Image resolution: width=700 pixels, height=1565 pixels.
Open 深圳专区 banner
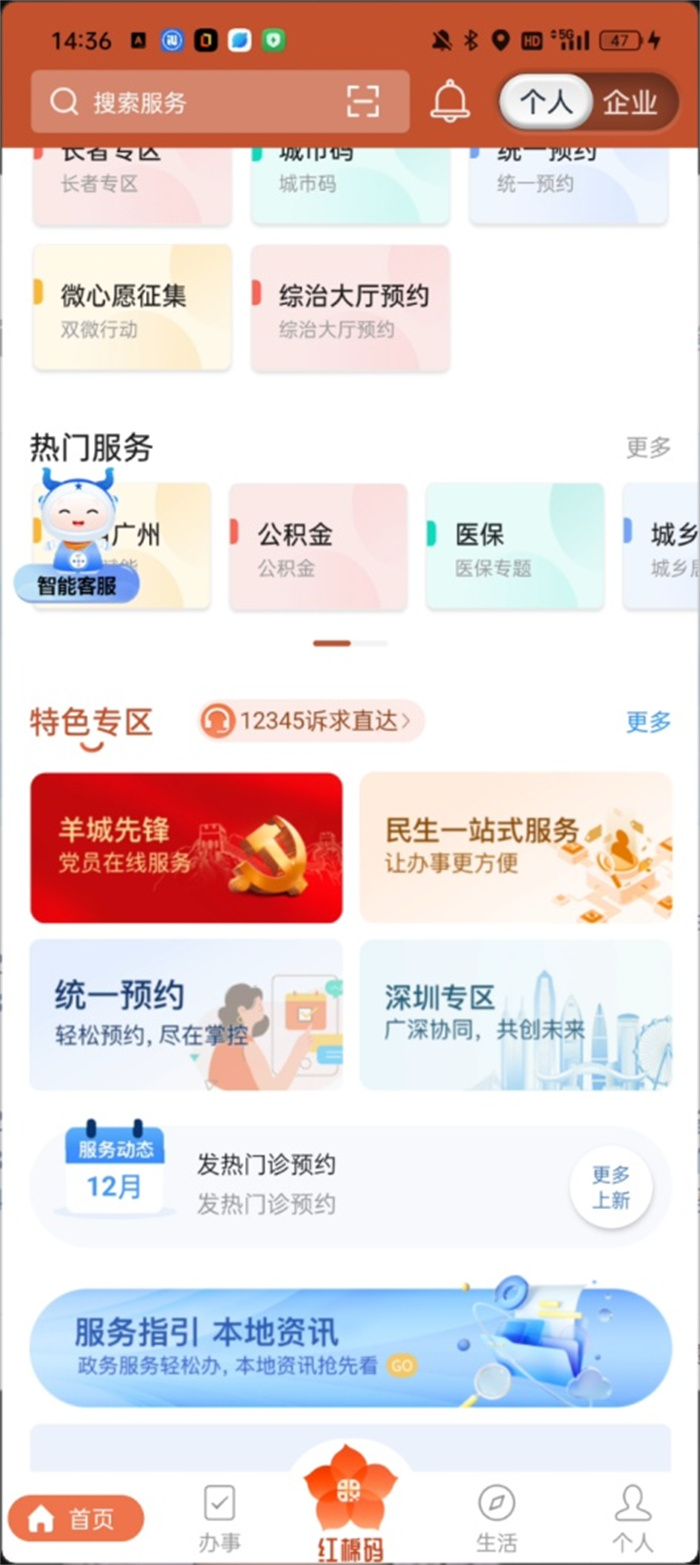(x=515, y=1014)
